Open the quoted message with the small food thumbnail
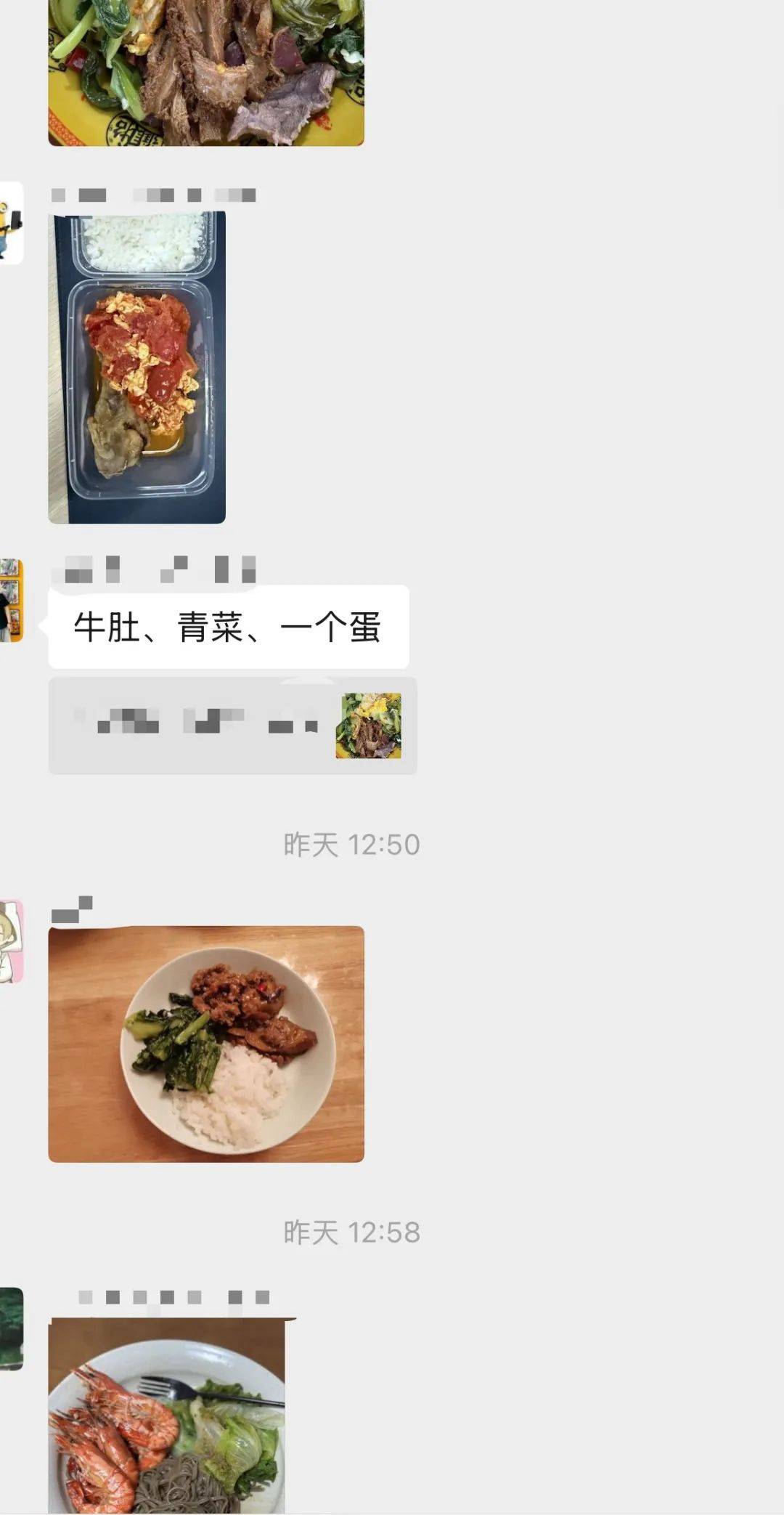 click(232, 726)
